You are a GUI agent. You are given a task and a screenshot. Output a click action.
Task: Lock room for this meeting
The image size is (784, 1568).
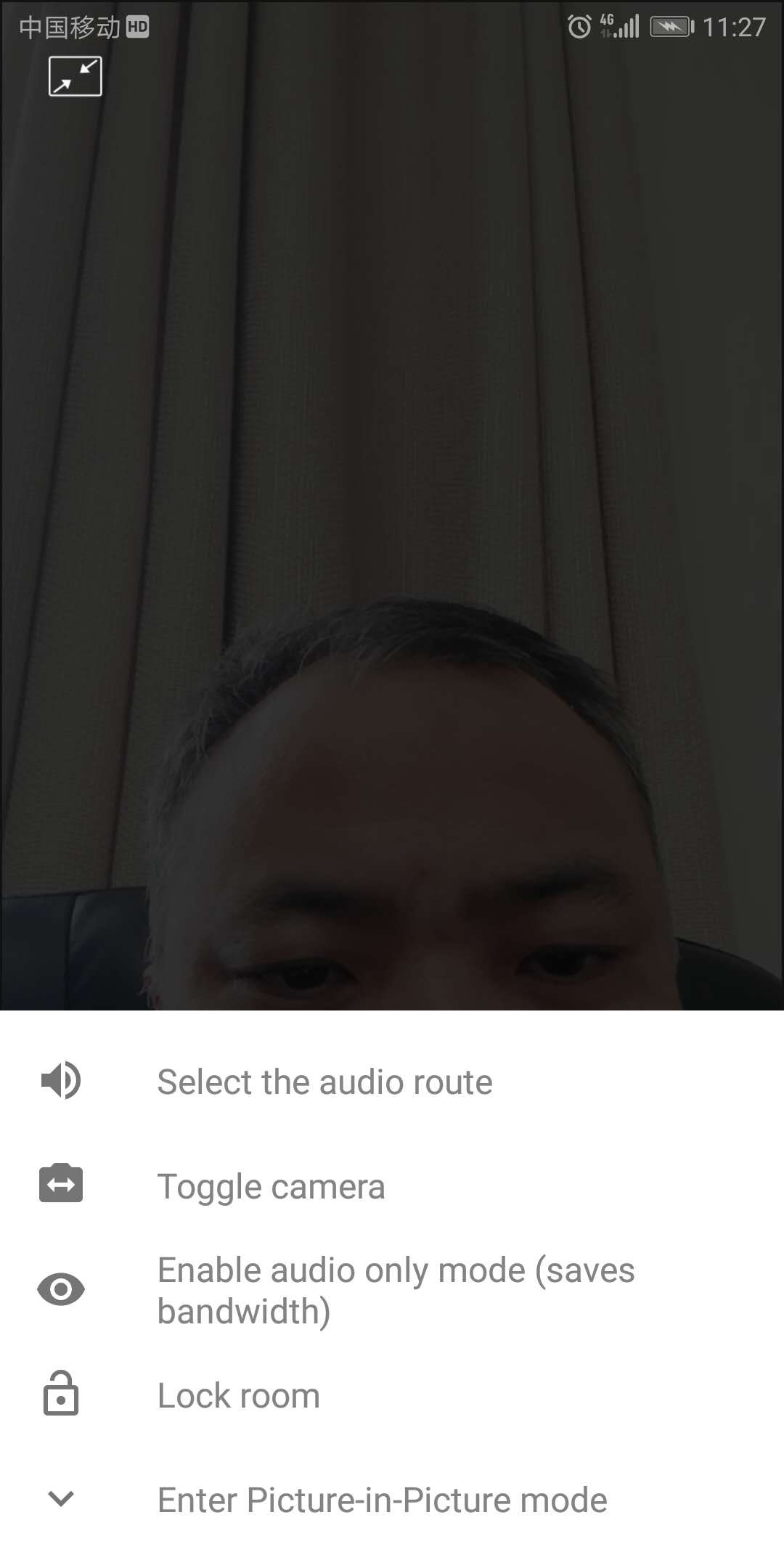coord(392,1395)
